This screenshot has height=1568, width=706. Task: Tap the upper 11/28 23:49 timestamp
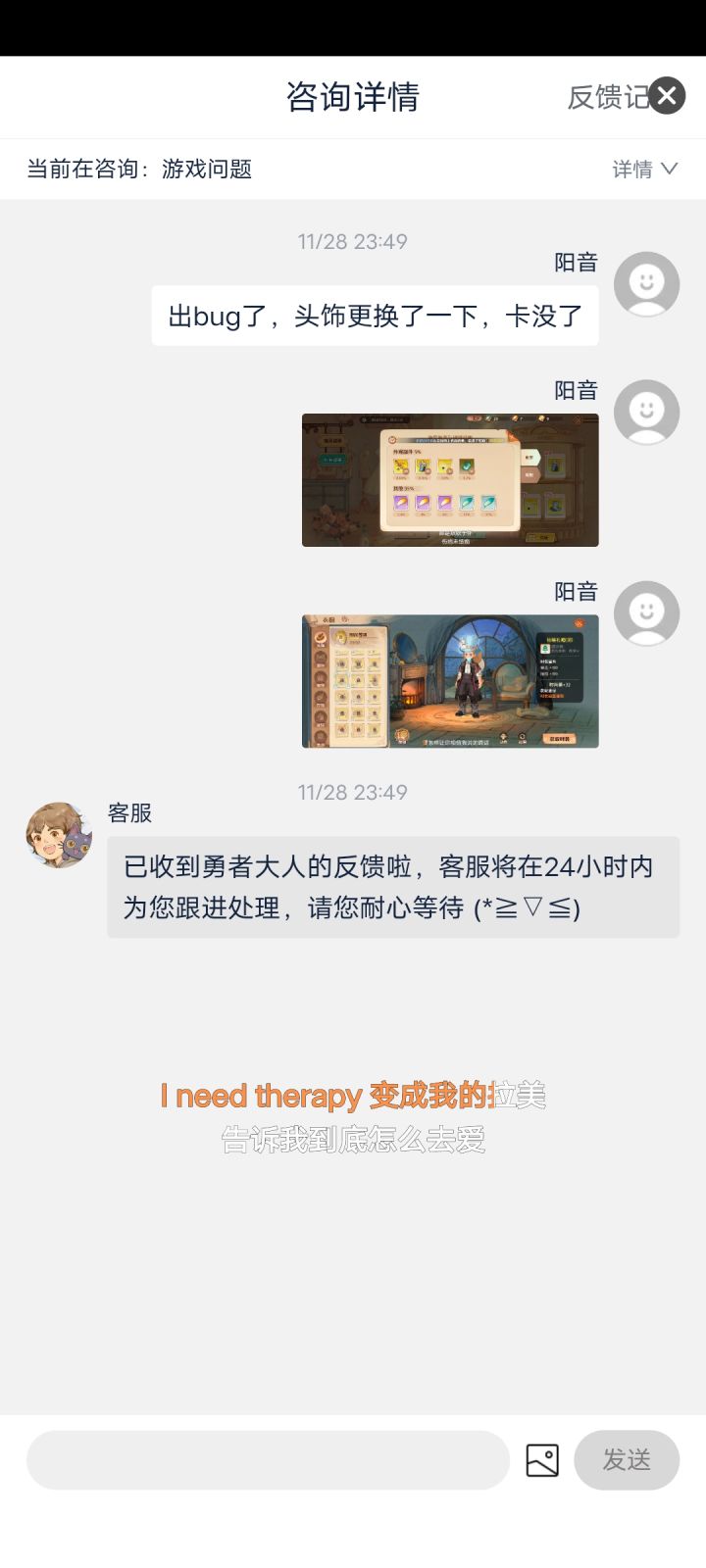[353, 242]
